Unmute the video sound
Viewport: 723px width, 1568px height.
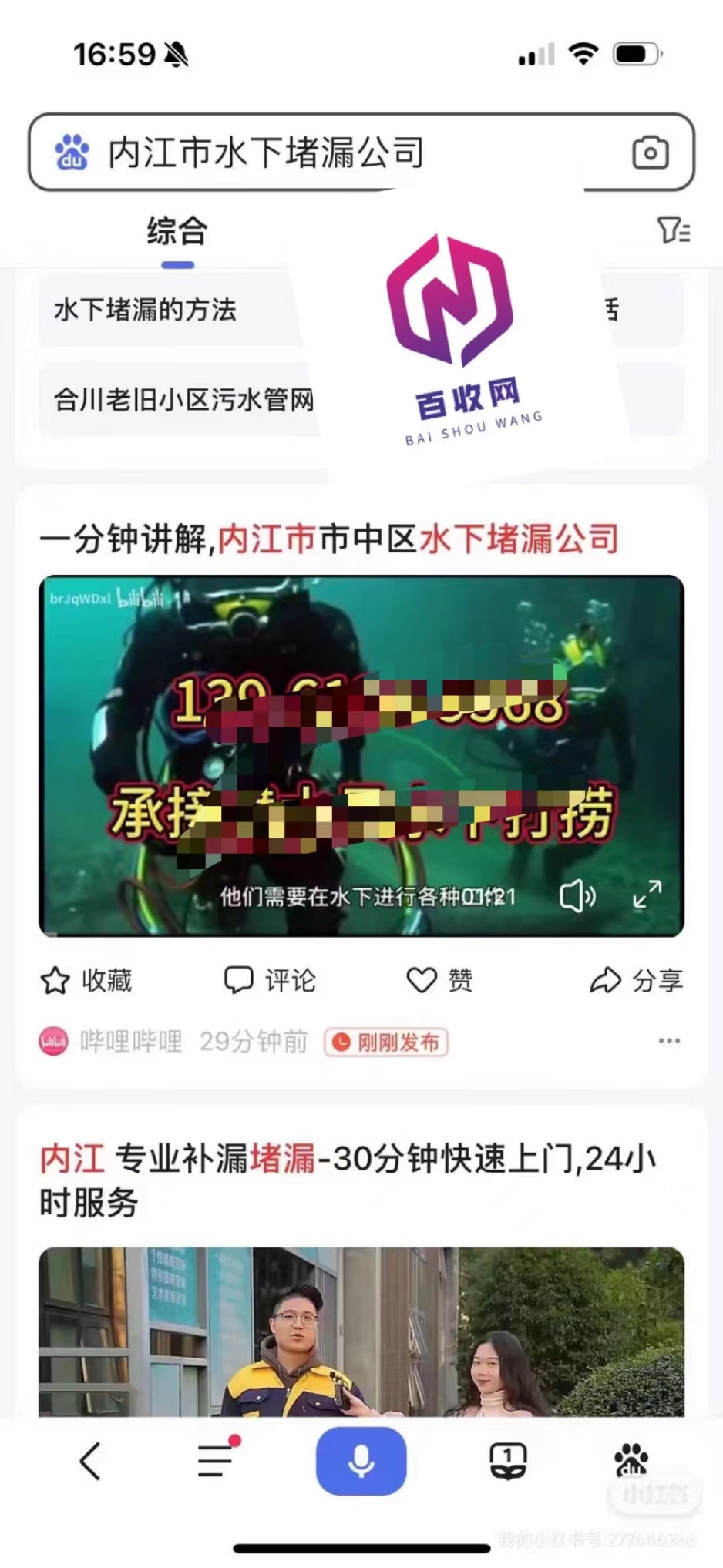pos(577,896)
